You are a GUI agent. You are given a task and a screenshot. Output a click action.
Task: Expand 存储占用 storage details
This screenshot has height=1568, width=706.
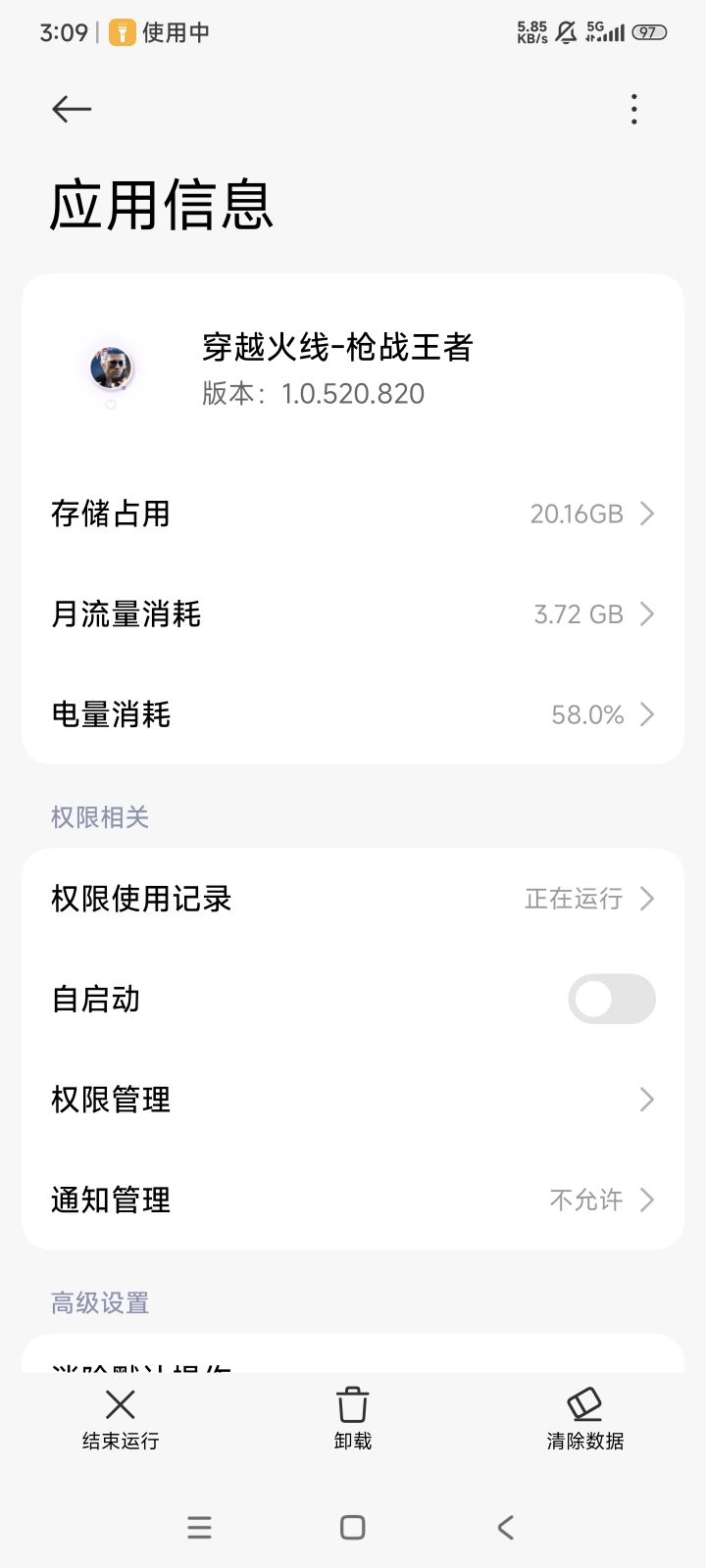click(353, 514)
